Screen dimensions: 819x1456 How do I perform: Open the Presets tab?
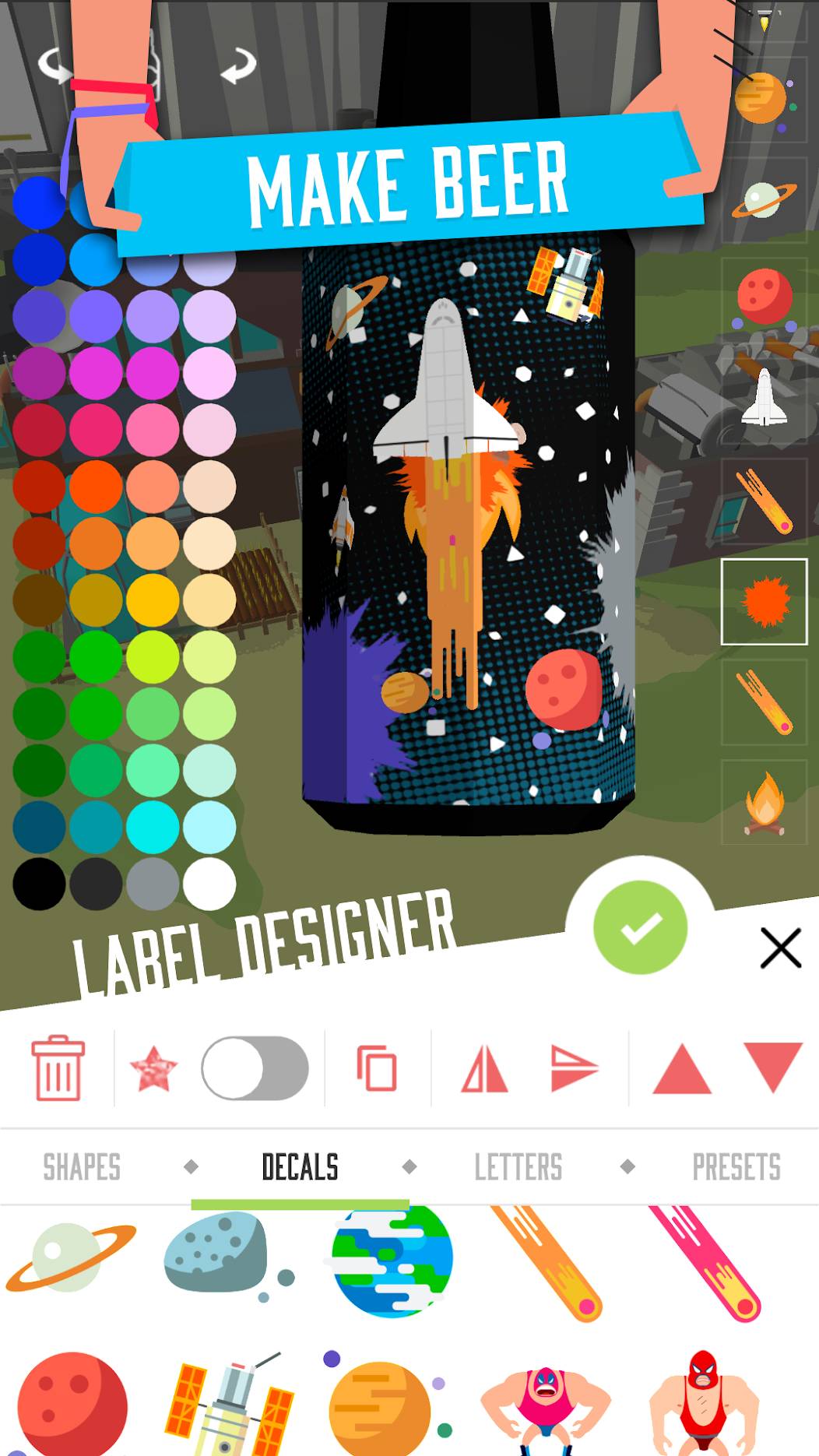tap(736, 1167)
